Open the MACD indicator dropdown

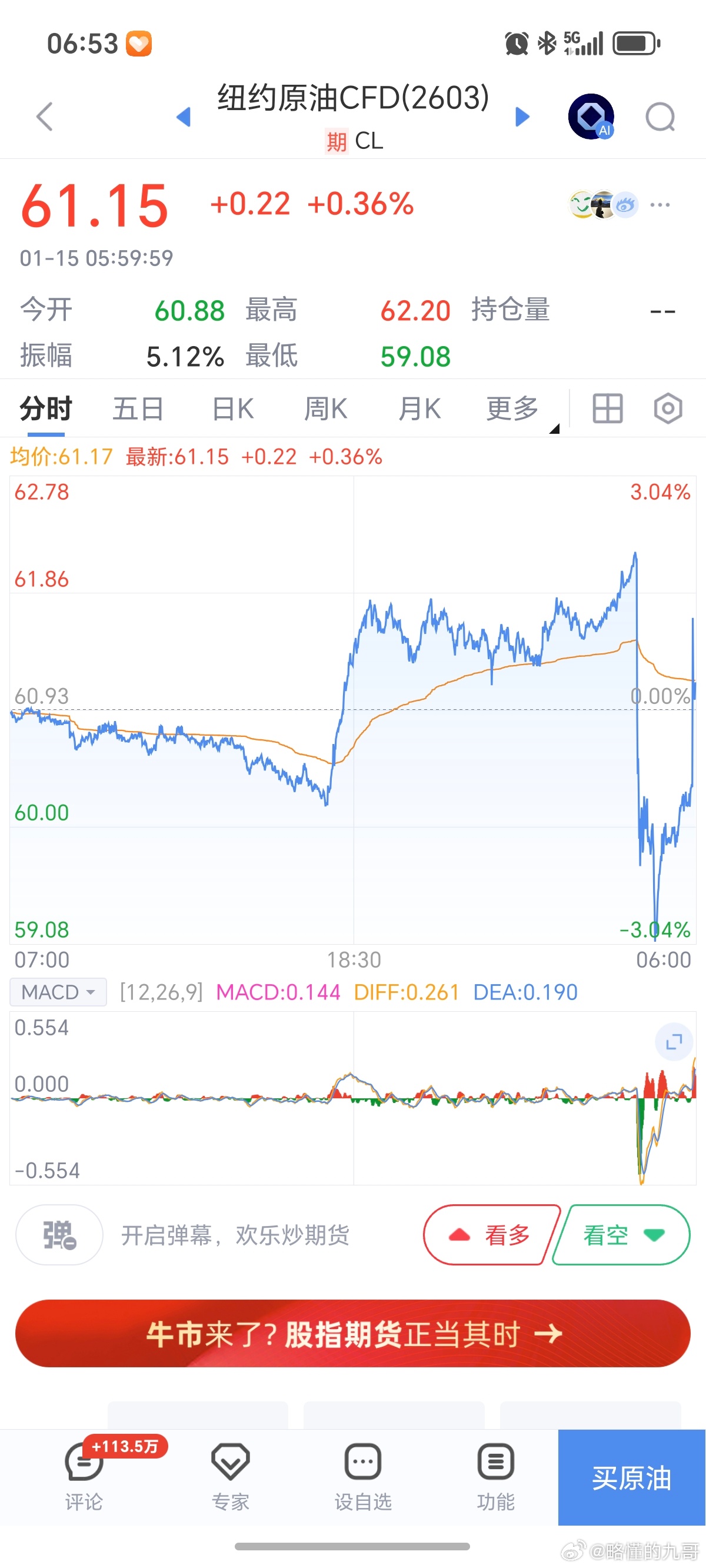pos(58,992)
